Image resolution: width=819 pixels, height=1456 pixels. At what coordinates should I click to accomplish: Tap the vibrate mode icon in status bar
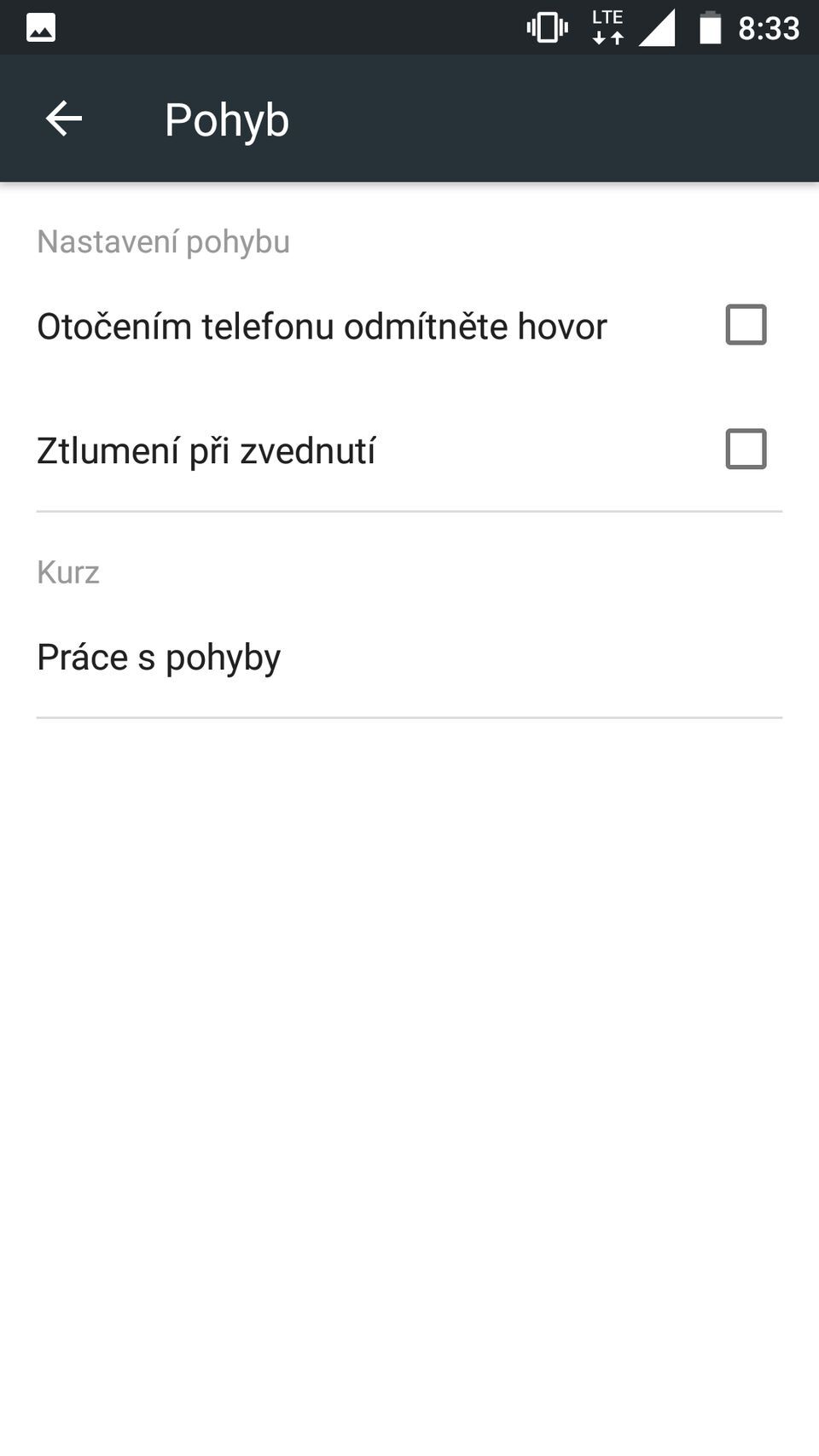click(546, 26)
